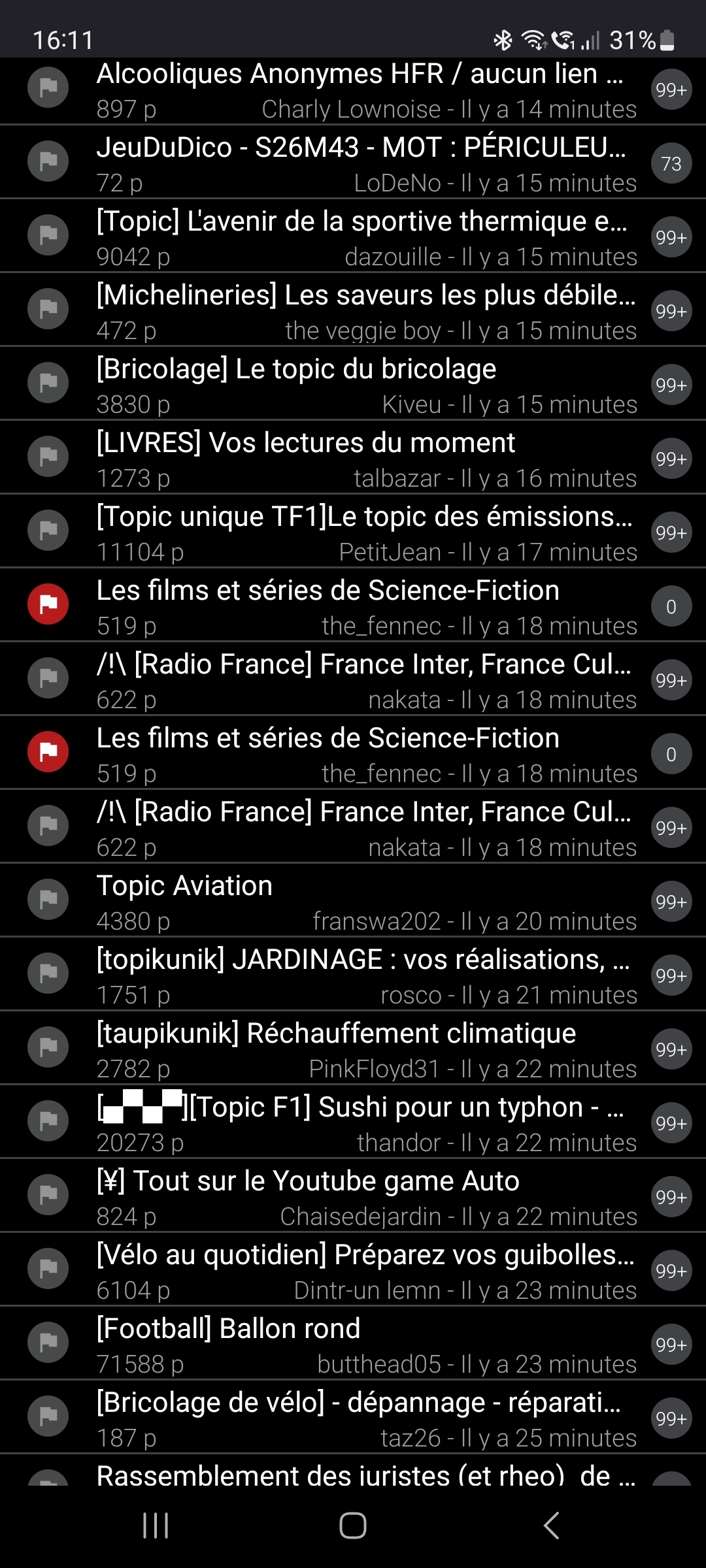Tap the flag icon beside Topic Aviation
The width and height of the screenshot is (706, 1568).
tap(48, 899)
